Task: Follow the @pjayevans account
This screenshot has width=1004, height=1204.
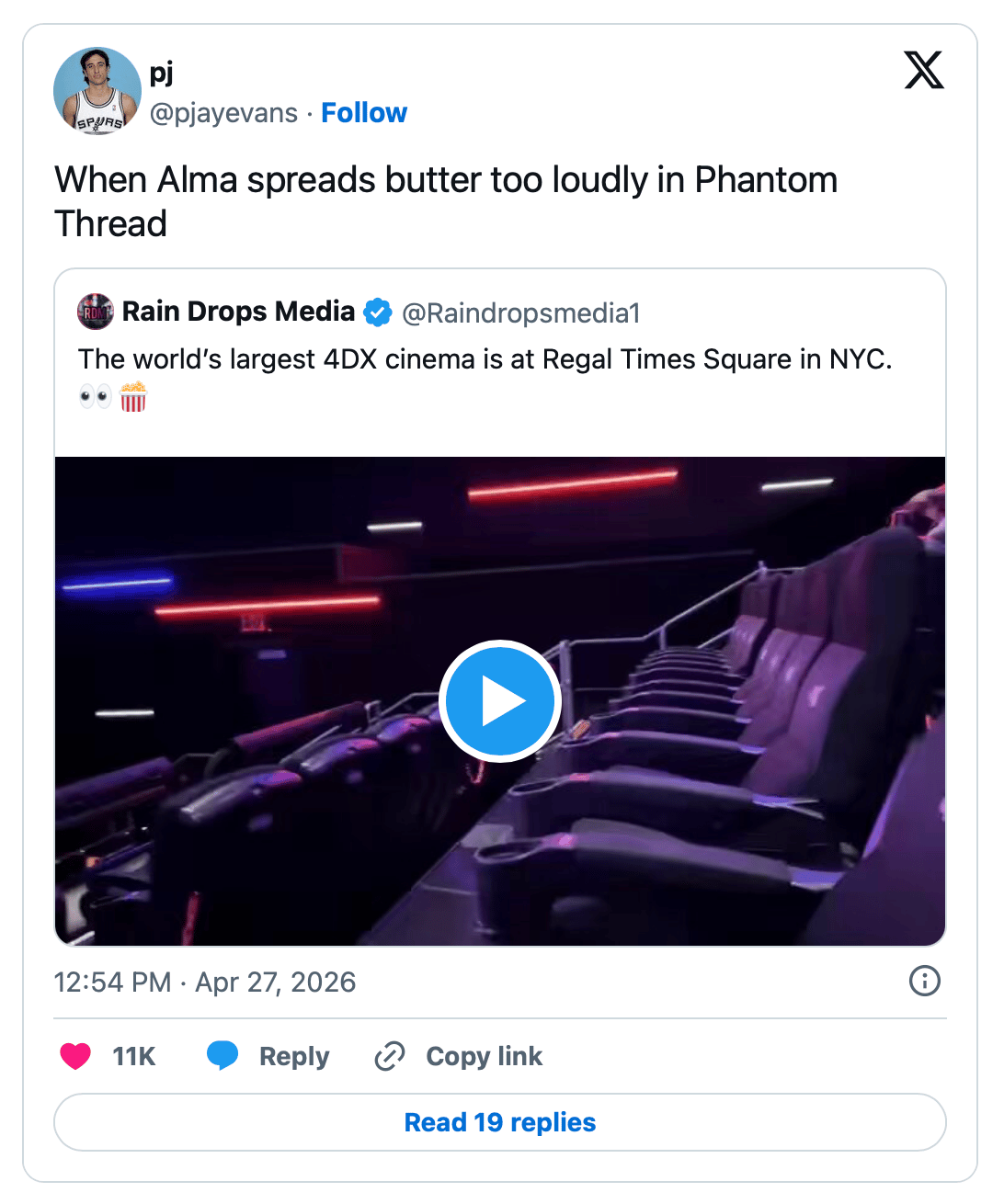Action: coord(363,113)
